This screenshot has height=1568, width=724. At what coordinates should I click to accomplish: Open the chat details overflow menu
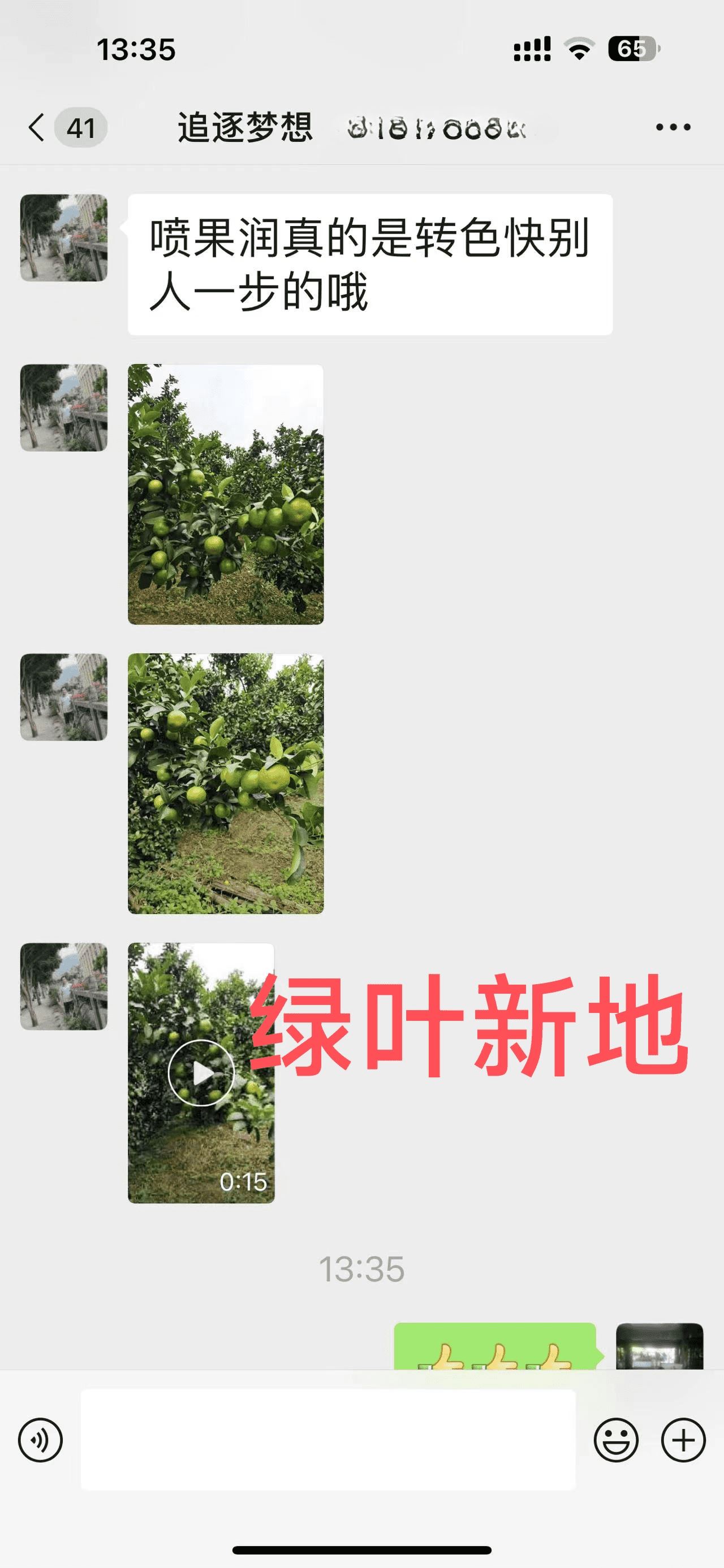(x=673, y=128)
